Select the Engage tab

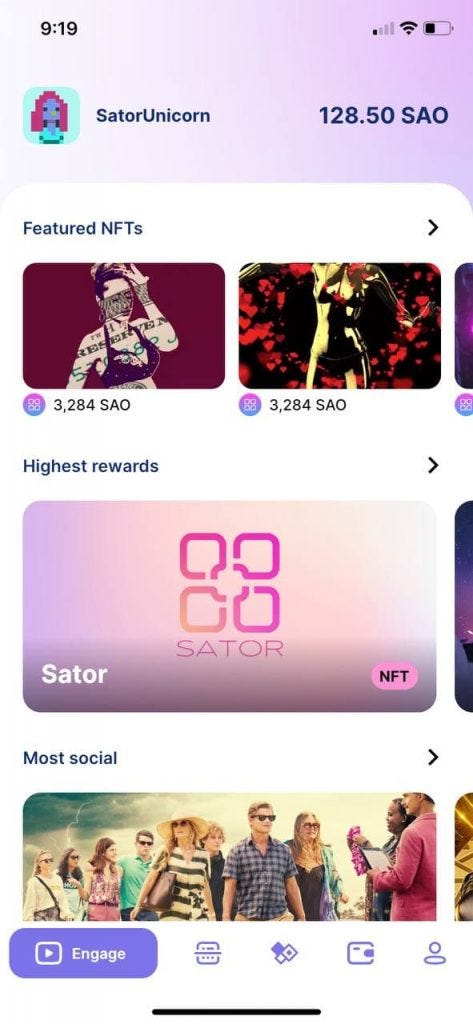point(83,953)
